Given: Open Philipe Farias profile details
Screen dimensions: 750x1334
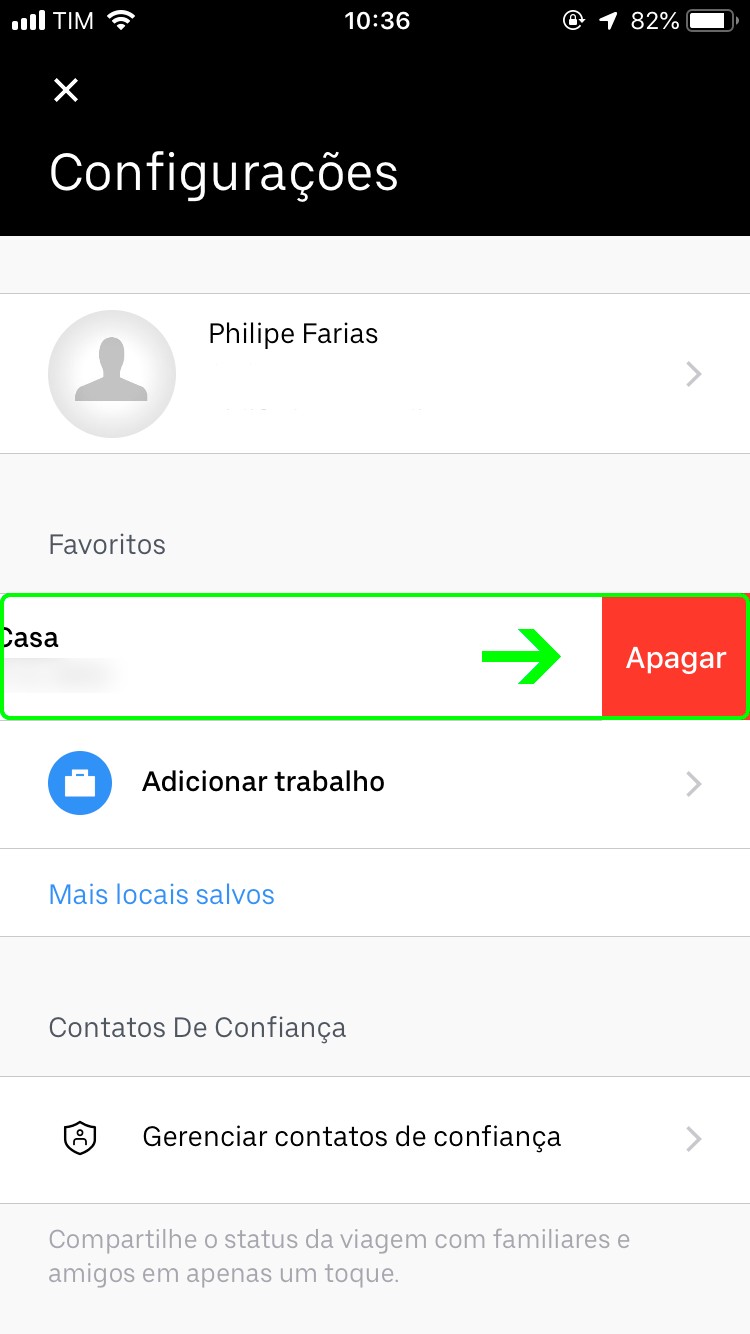Looking at the screenshot, I should click(x=374, y=374).
